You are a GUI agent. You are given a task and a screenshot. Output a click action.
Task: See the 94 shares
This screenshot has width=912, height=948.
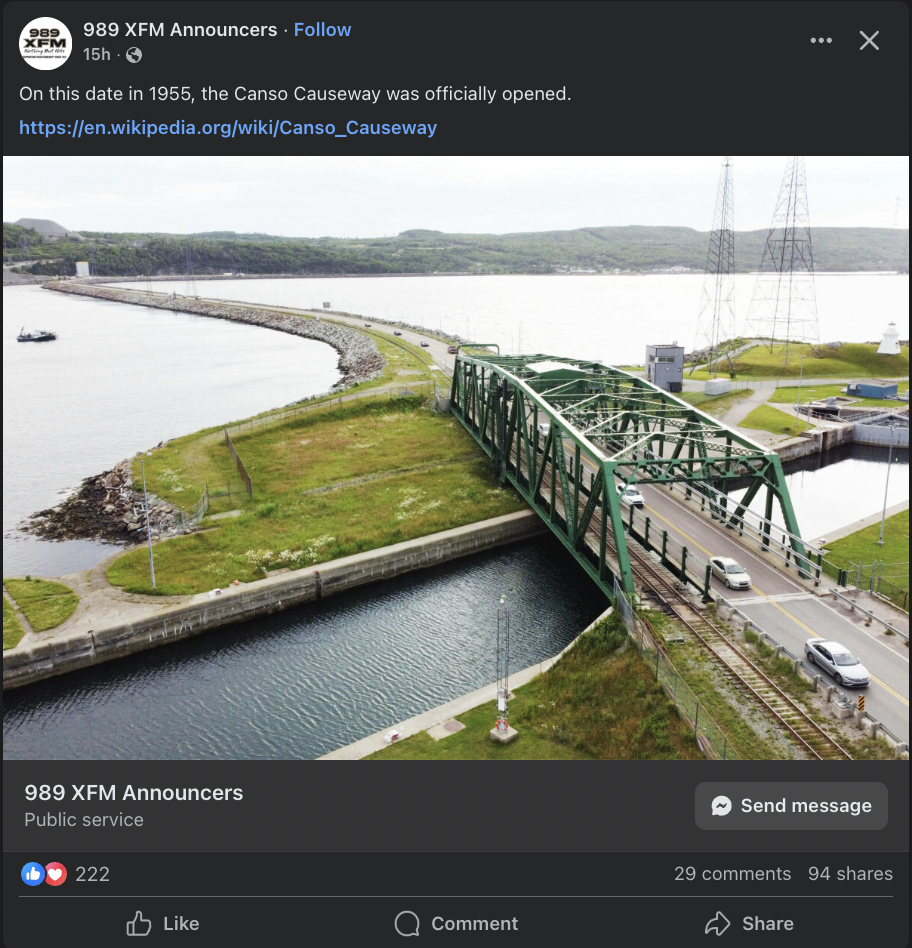(x=850, y=874)
